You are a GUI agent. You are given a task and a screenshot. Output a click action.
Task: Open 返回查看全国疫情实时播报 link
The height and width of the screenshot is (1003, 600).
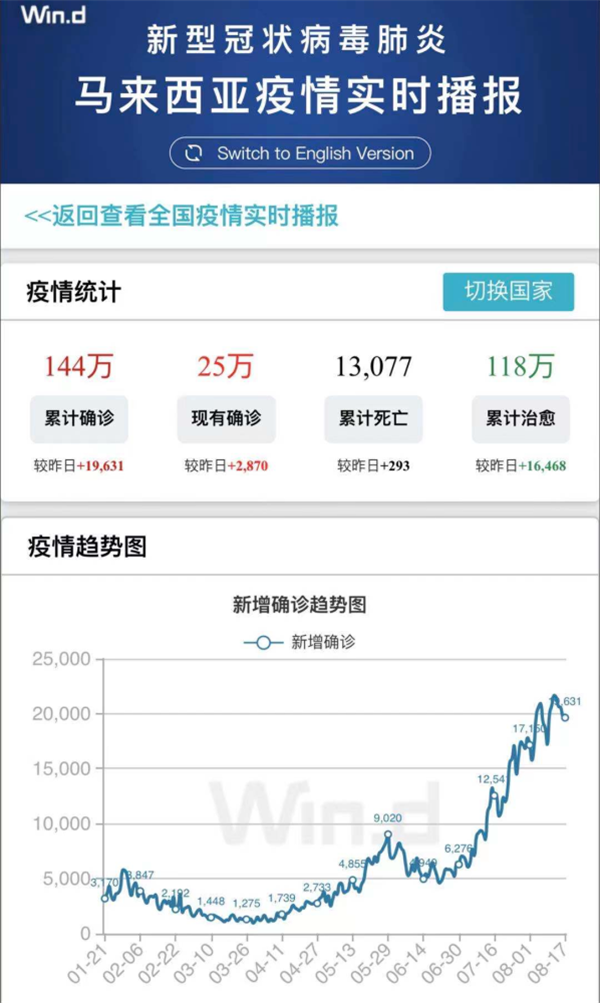[181, 216]
